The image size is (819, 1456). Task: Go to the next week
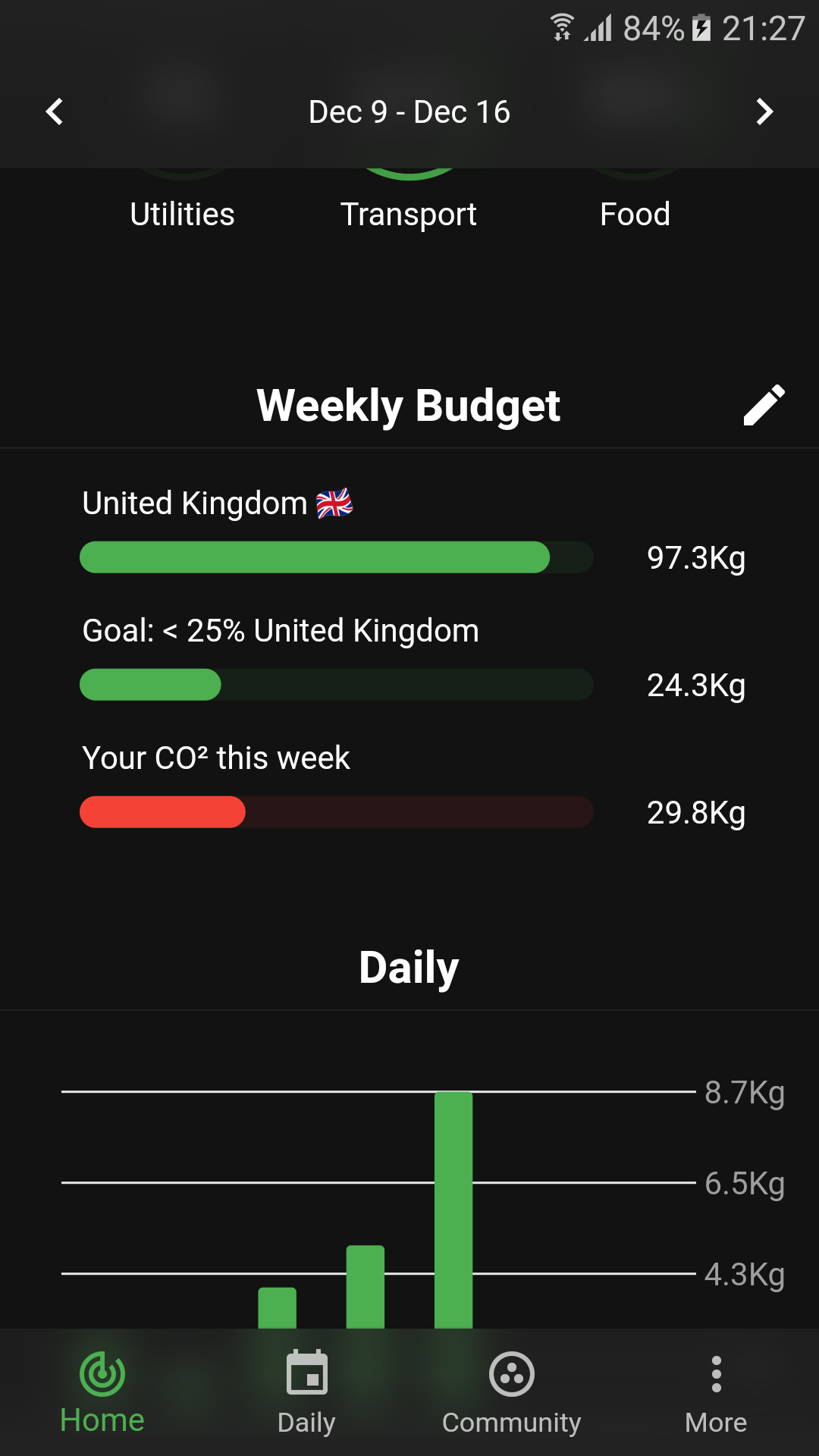coord(764,111)
